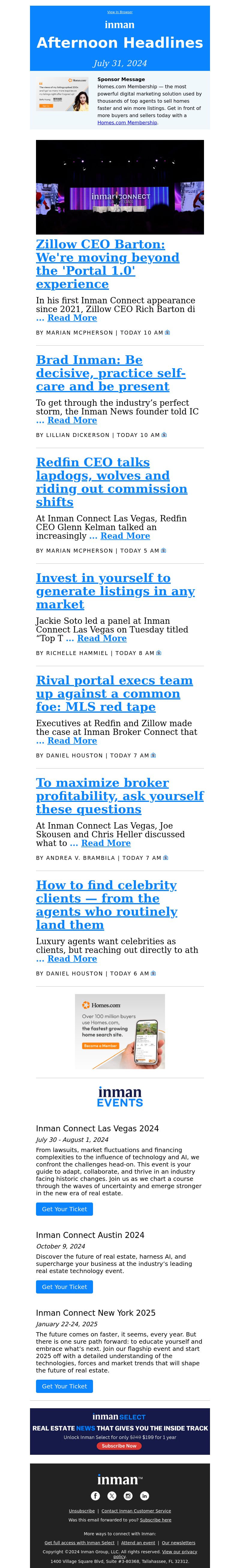
Task: Open the Homes.com Become a Member ad
Action: tap(100, 1046)
